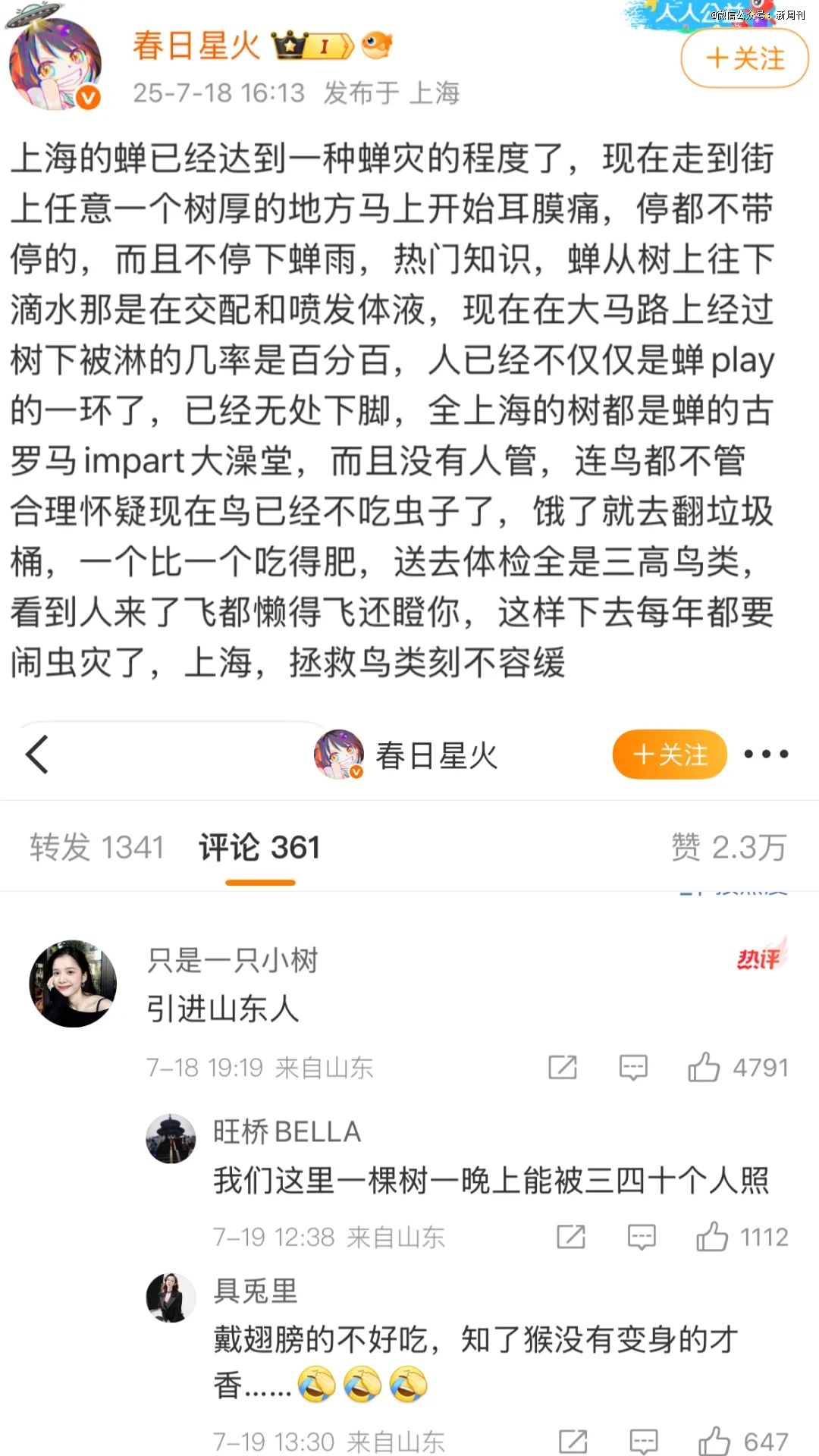The height and width of the screenshot is (1456, 819).
Task: Go back using the left arrow
Action: click(x=37, y=755)
